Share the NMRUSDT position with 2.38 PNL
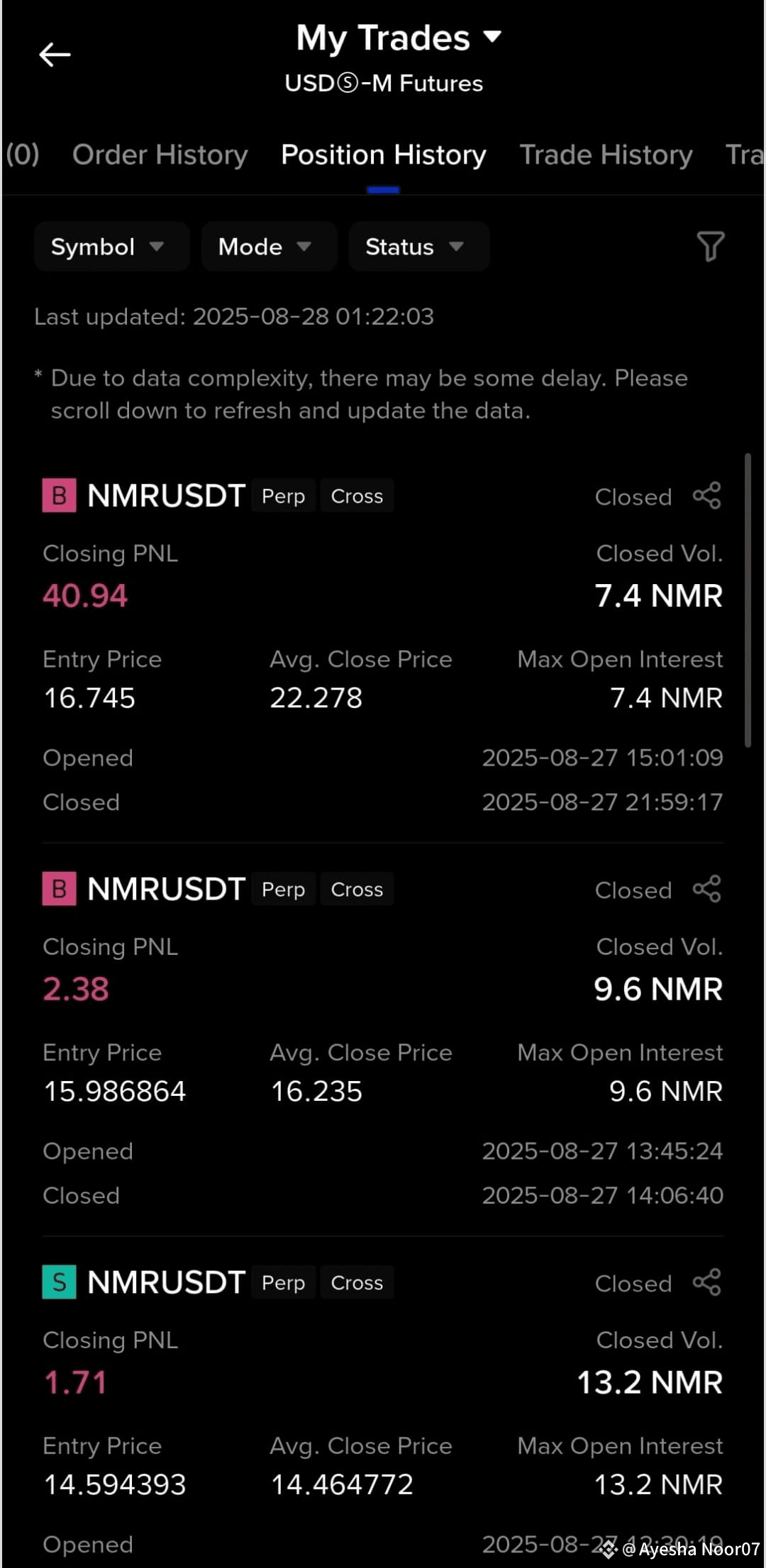 707,890
